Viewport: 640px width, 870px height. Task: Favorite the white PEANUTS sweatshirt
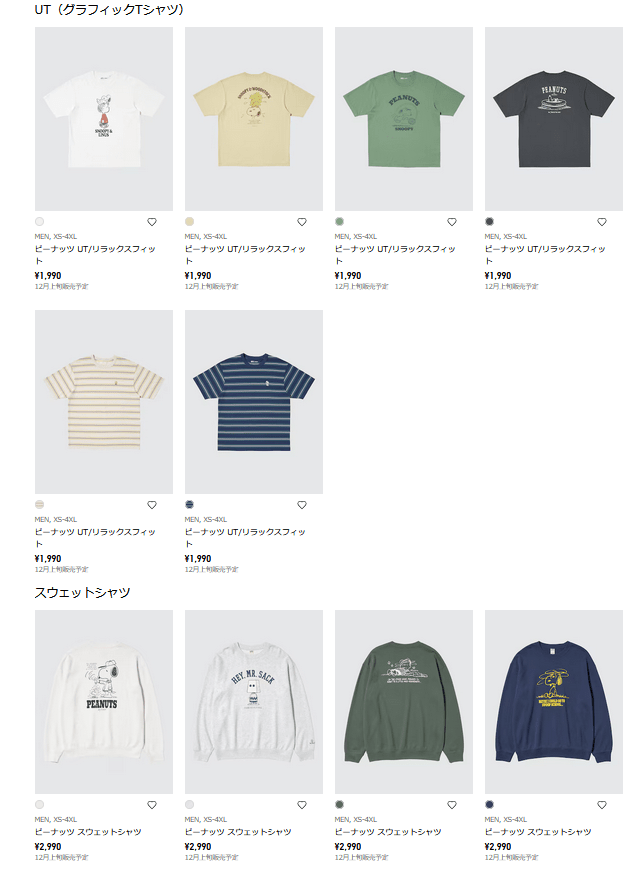pos(152,804)
